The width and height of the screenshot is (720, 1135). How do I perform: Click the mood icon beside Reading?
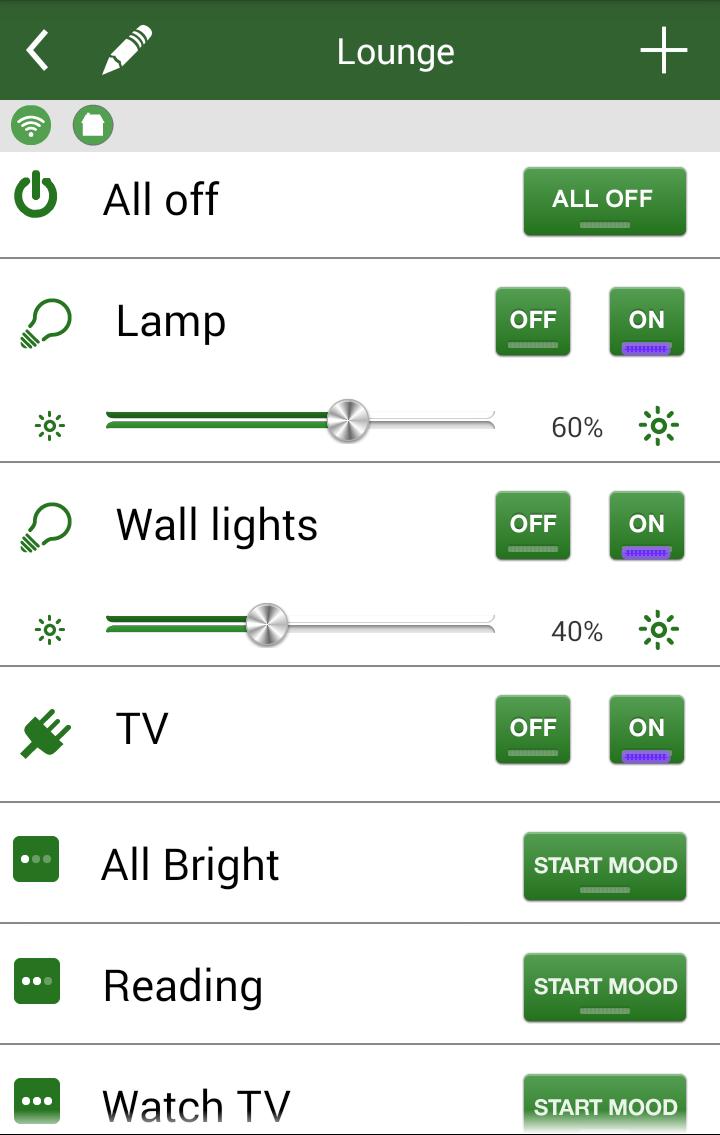pyautogui.click(x=36, y=980)
